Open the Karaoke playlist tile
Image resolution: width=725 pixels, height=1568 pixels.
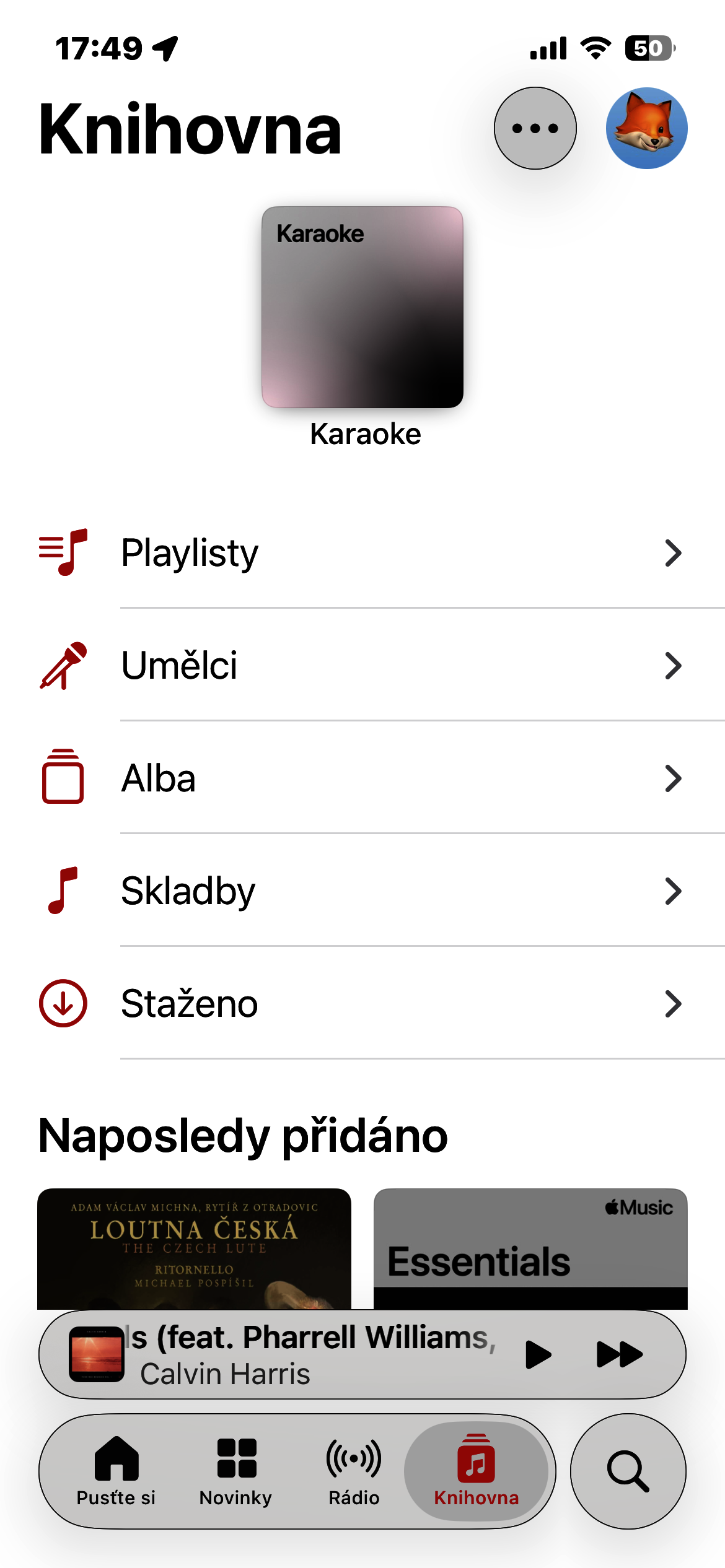tap(362, 307)
